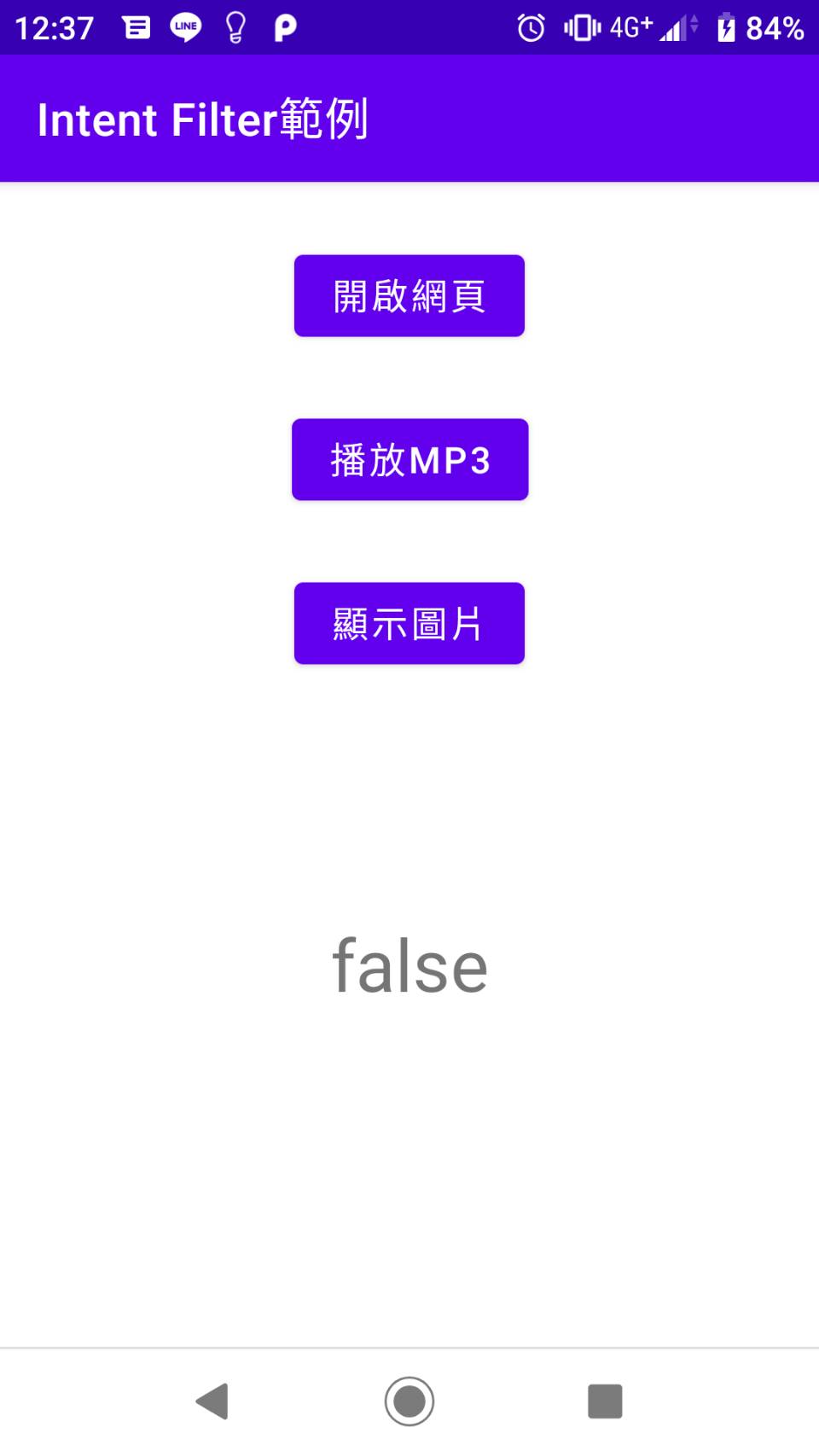This screenshot has width=819, height=1456.
Task: Go back using the navigation bar
Action: tap(212, 1401)
